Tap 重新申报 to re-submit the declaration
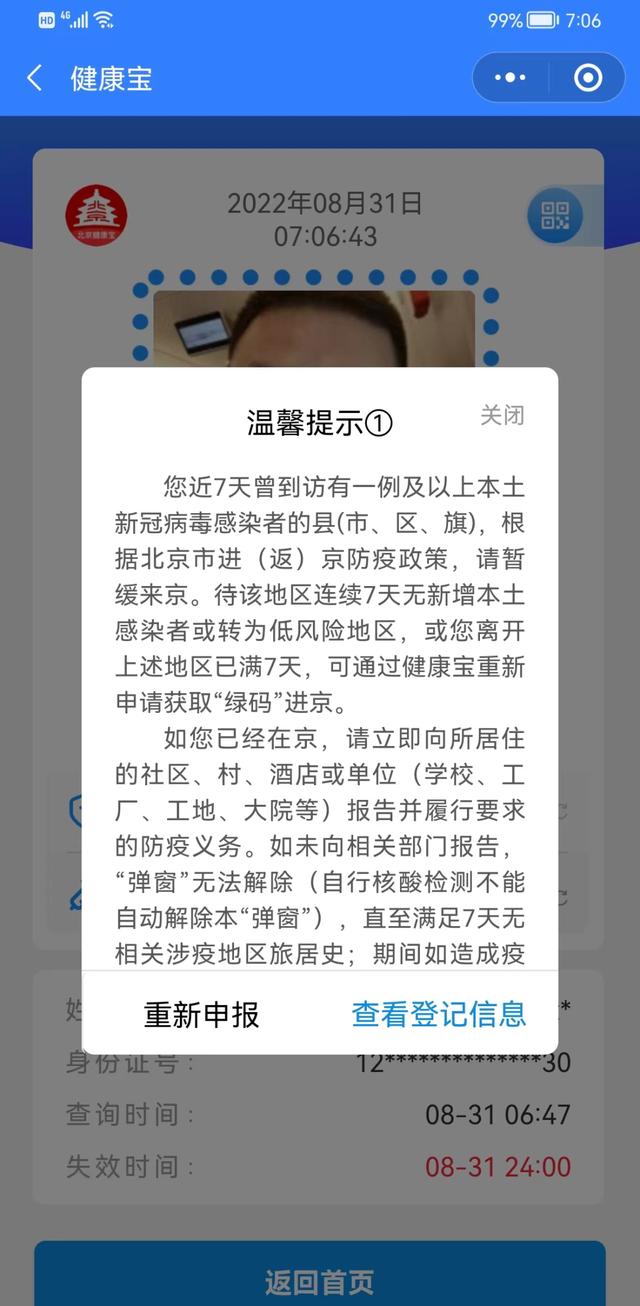 [202, 1015]
